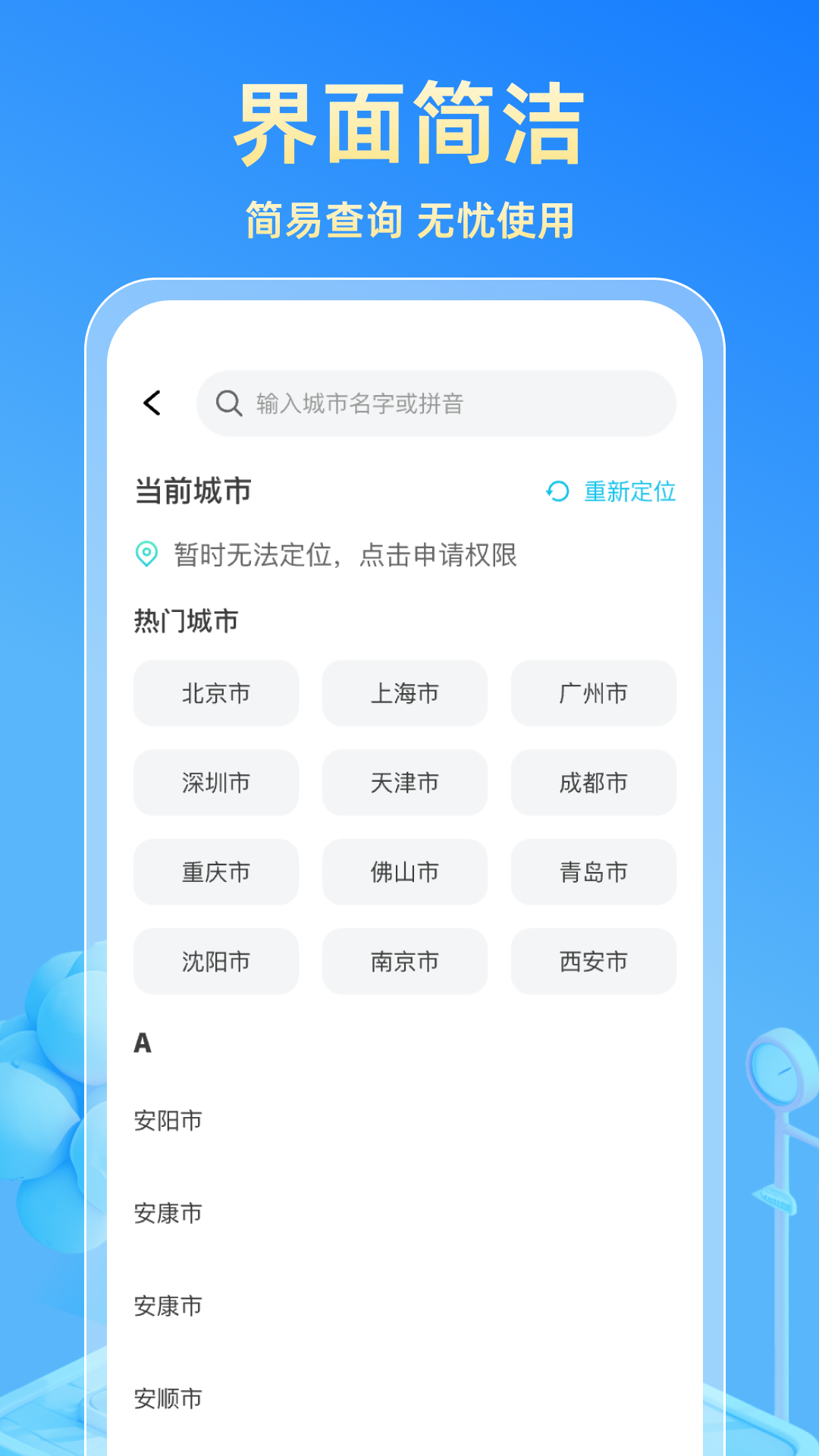
Task: Select 深圳市 from hot cities
Action: point(215,783)
